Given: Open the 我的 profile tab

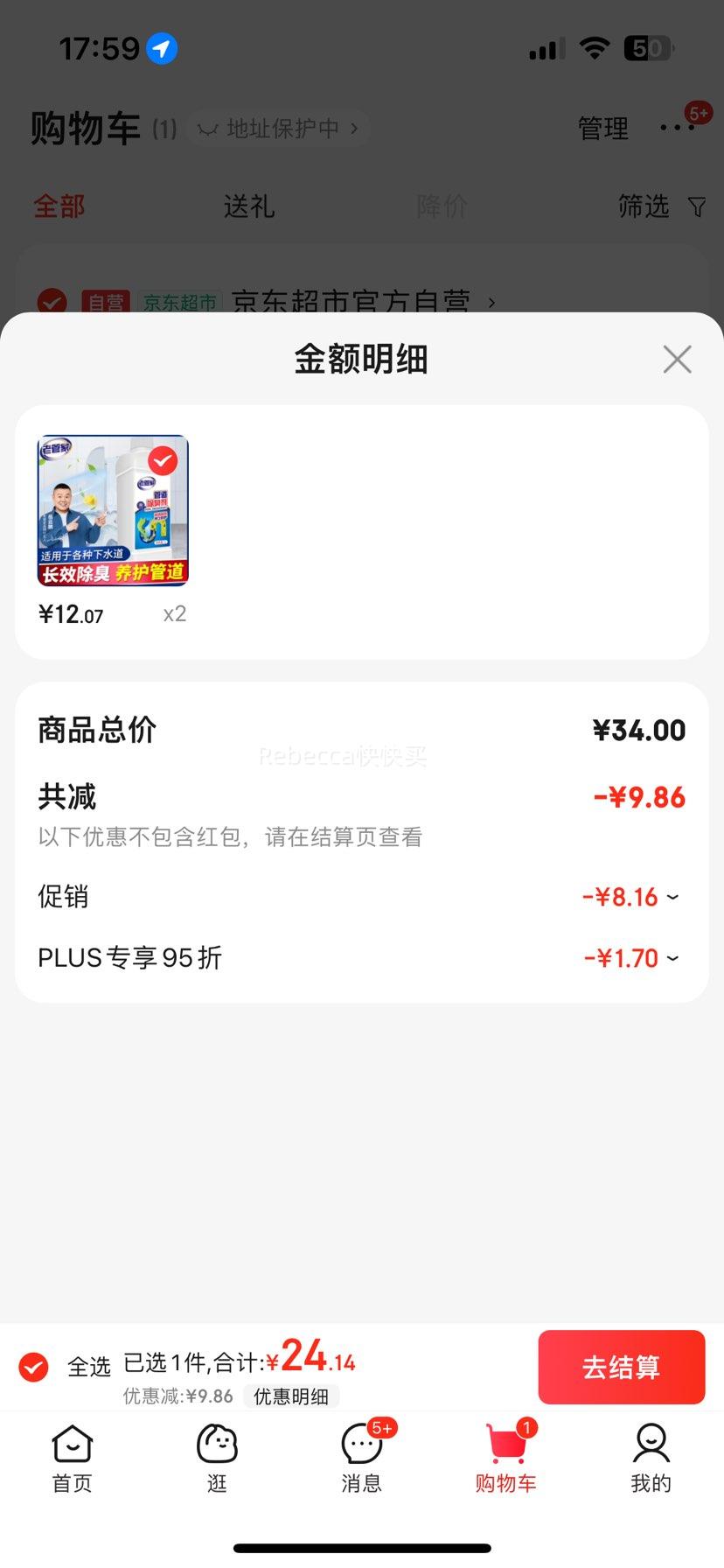Looking at the screenshot, I should click(x=651, y=1458).
